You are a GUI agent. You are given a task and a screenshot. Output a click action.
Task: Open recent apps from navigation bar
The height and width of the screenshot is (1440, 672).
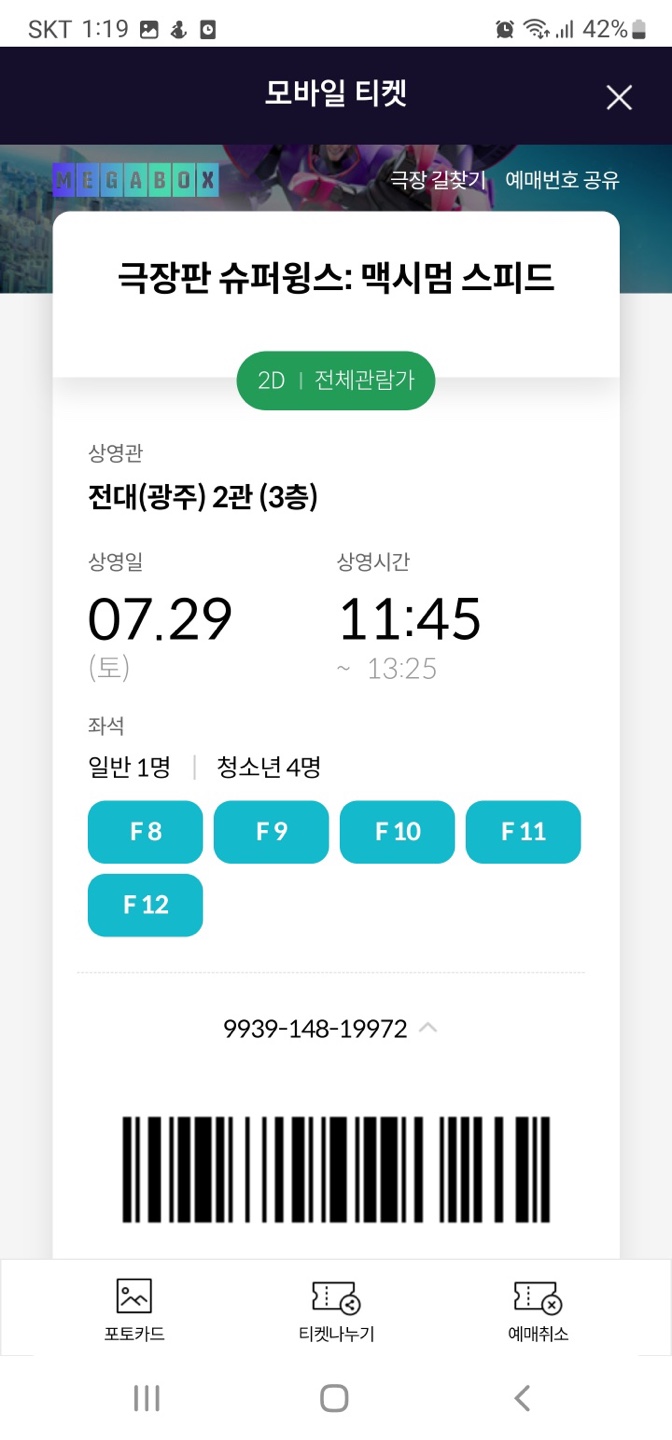147,1398
